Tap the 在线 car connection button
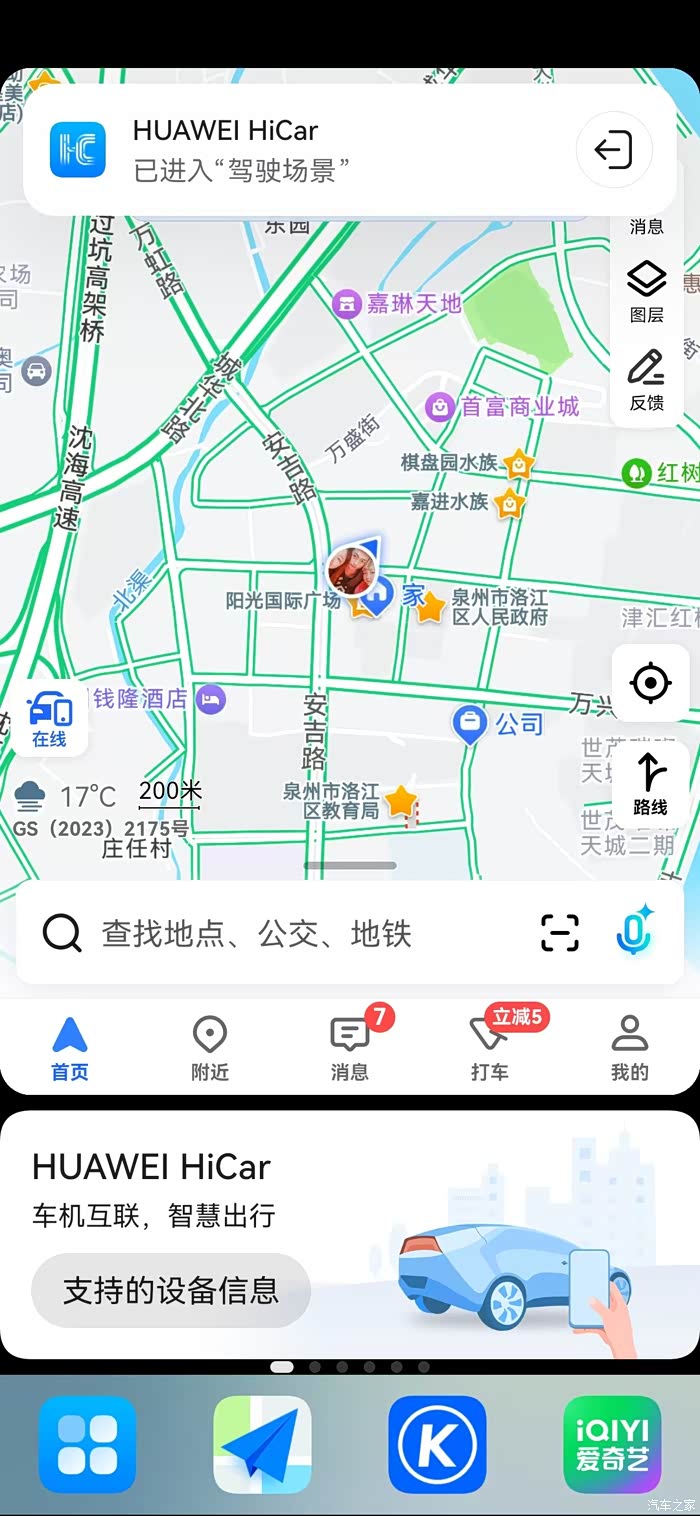 point(49,718)
